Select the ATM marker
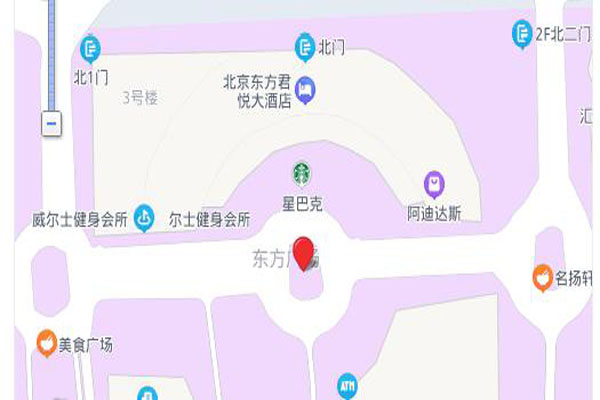 347,384
